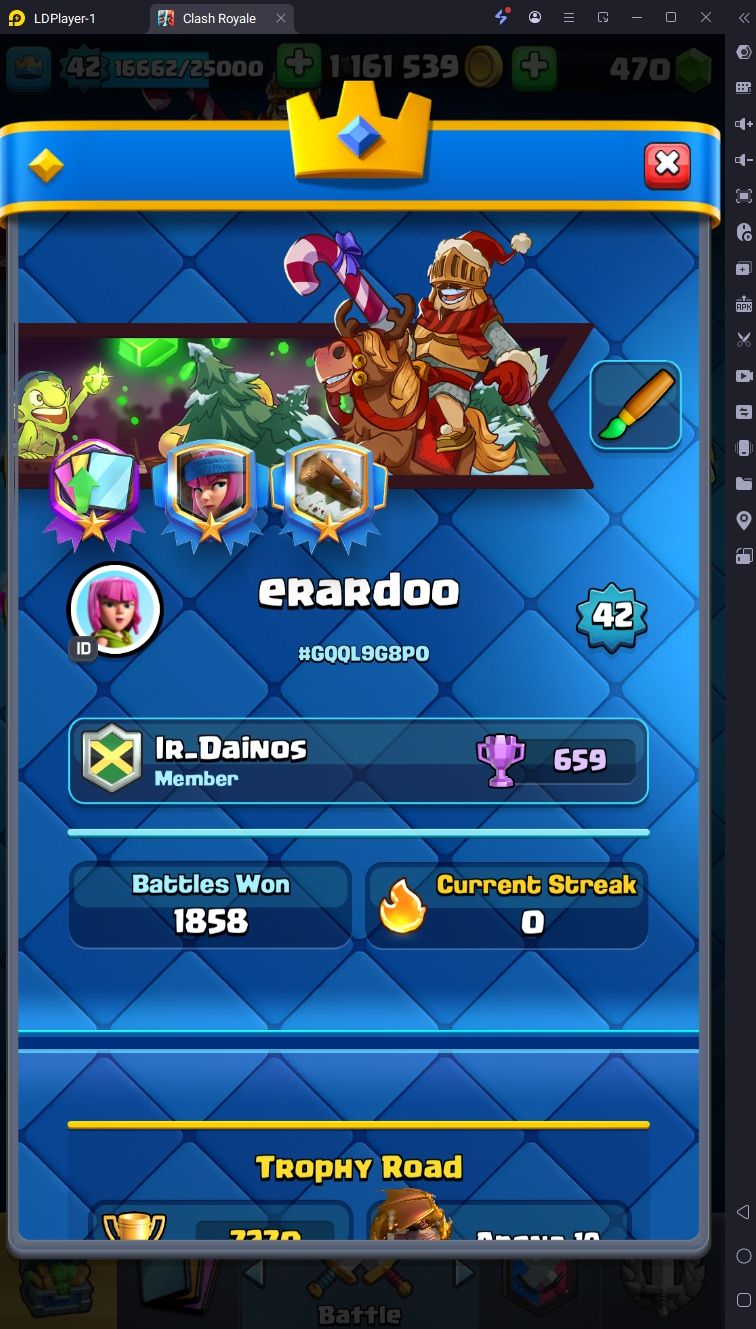View the Archer mastery badge
This screenshot has height=1329, width=756.
pyautogui.click(x=210, y=491)
